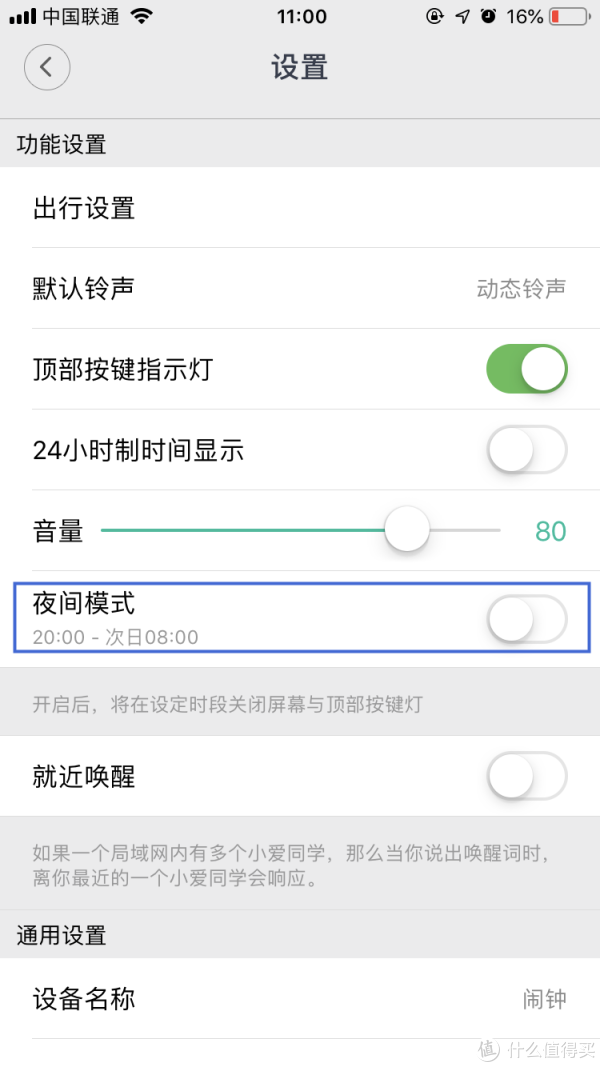This screenshot has height=1067, width=600.
Task: Go back using the top-left arrow
Action: coord(47,67)
